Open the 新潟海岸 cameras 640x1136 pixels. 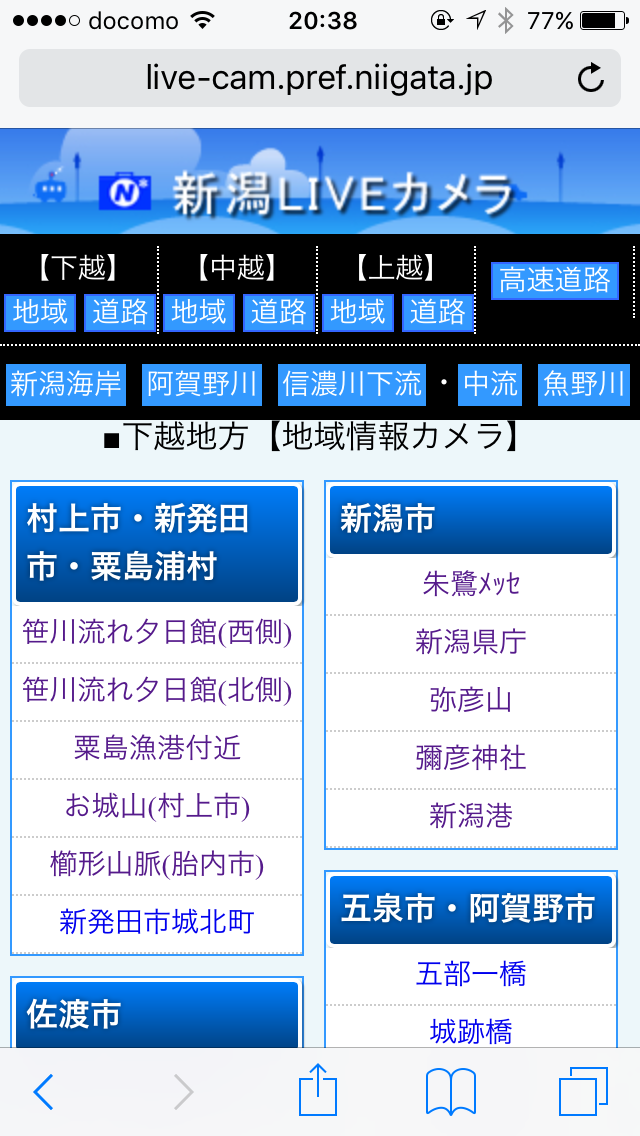point(66,385)
